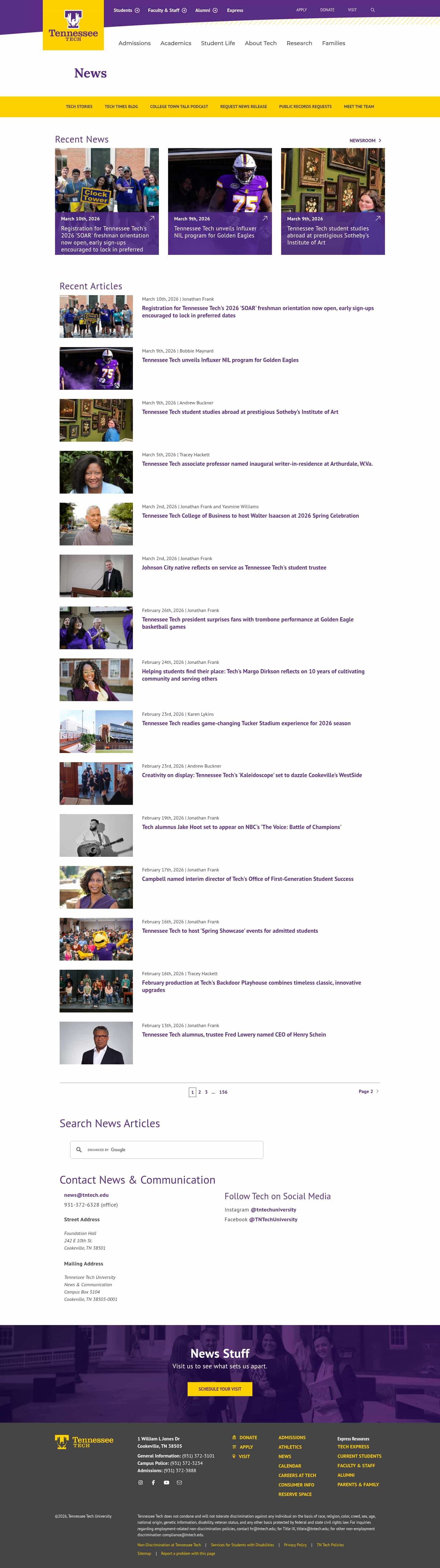Image resolution: width=440 pixels, height=1568 pixels.
Task: Tap the Schedule Your Visit button
Action: pos(219,1389)
